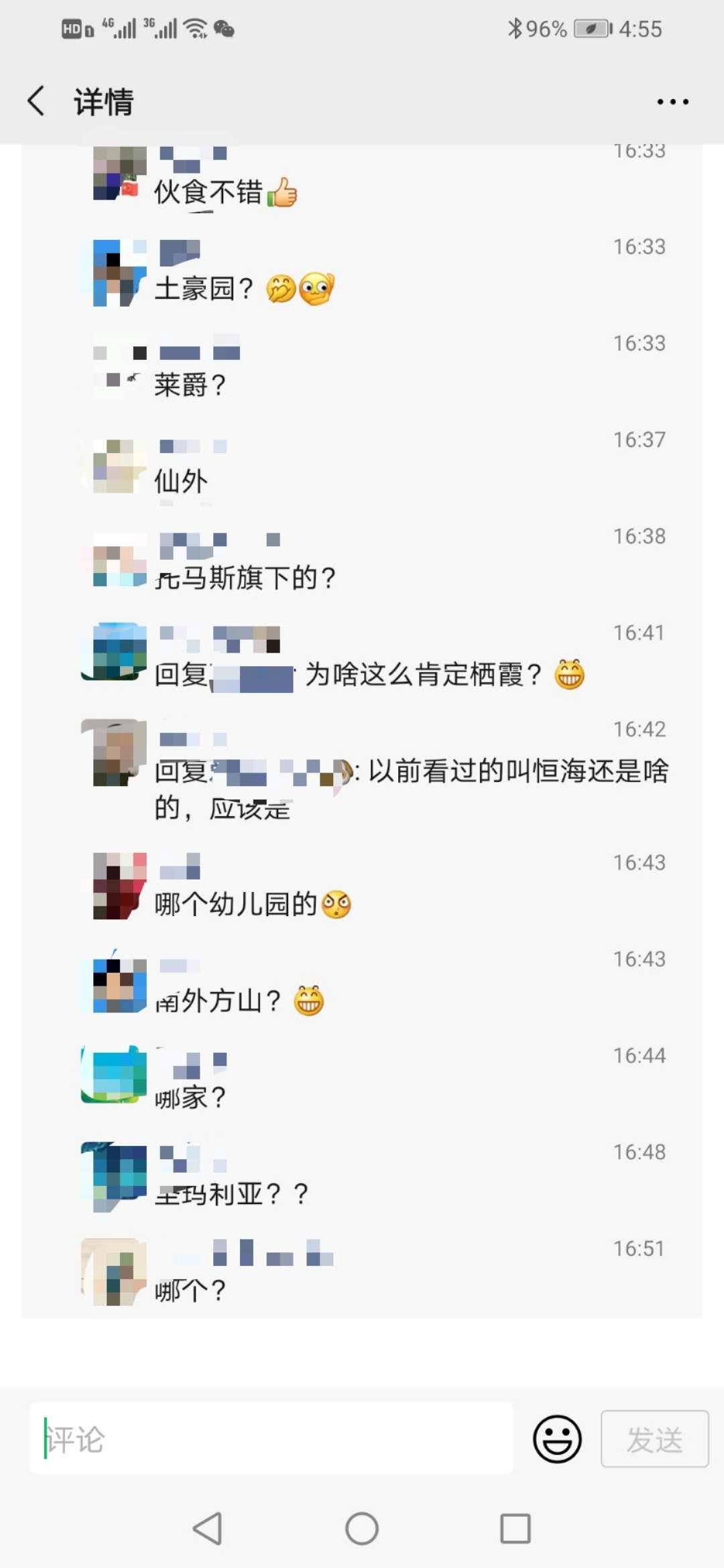Reply to the comment 为啥这么肯定栖霞？
Image resolution: width=724 pixels, height=1568 pixels.
pyautogui.click(x=422, y=674)
